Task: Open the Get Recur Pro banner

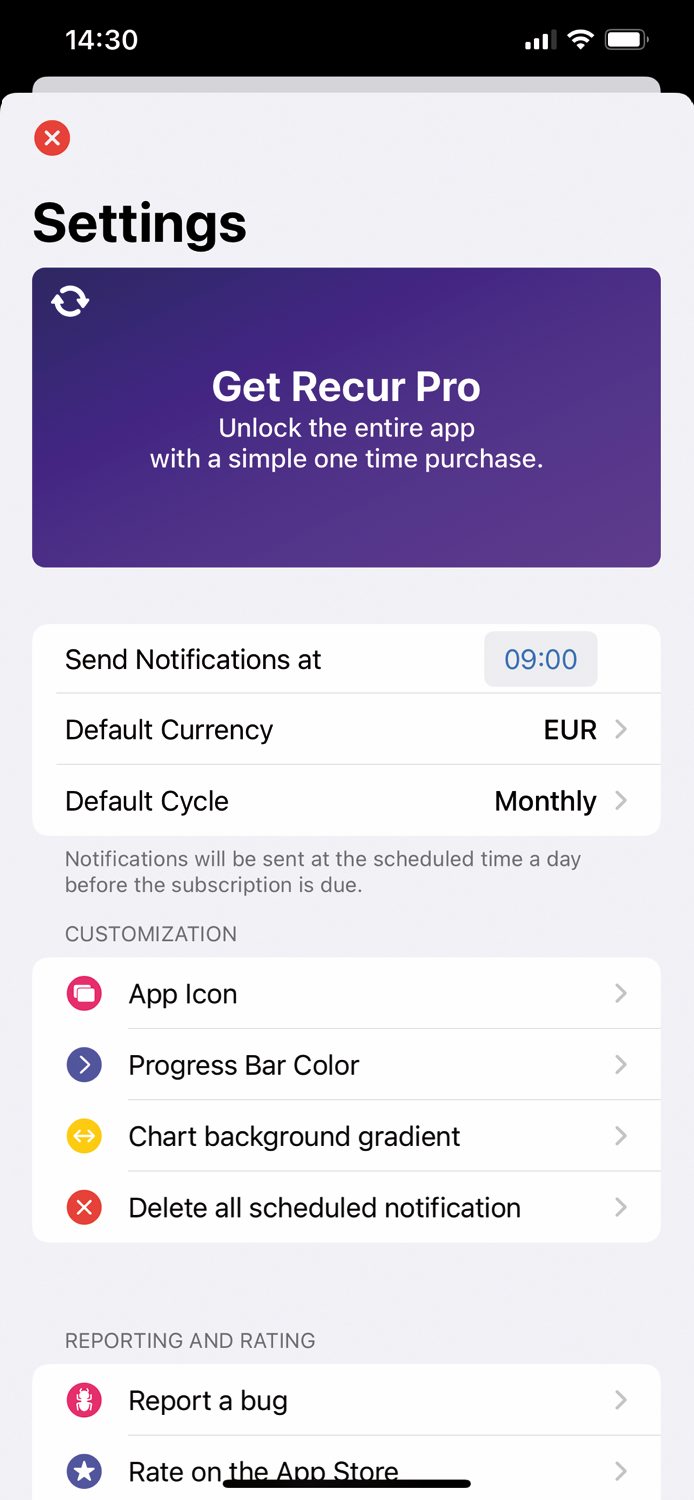Action: (346, 417)
